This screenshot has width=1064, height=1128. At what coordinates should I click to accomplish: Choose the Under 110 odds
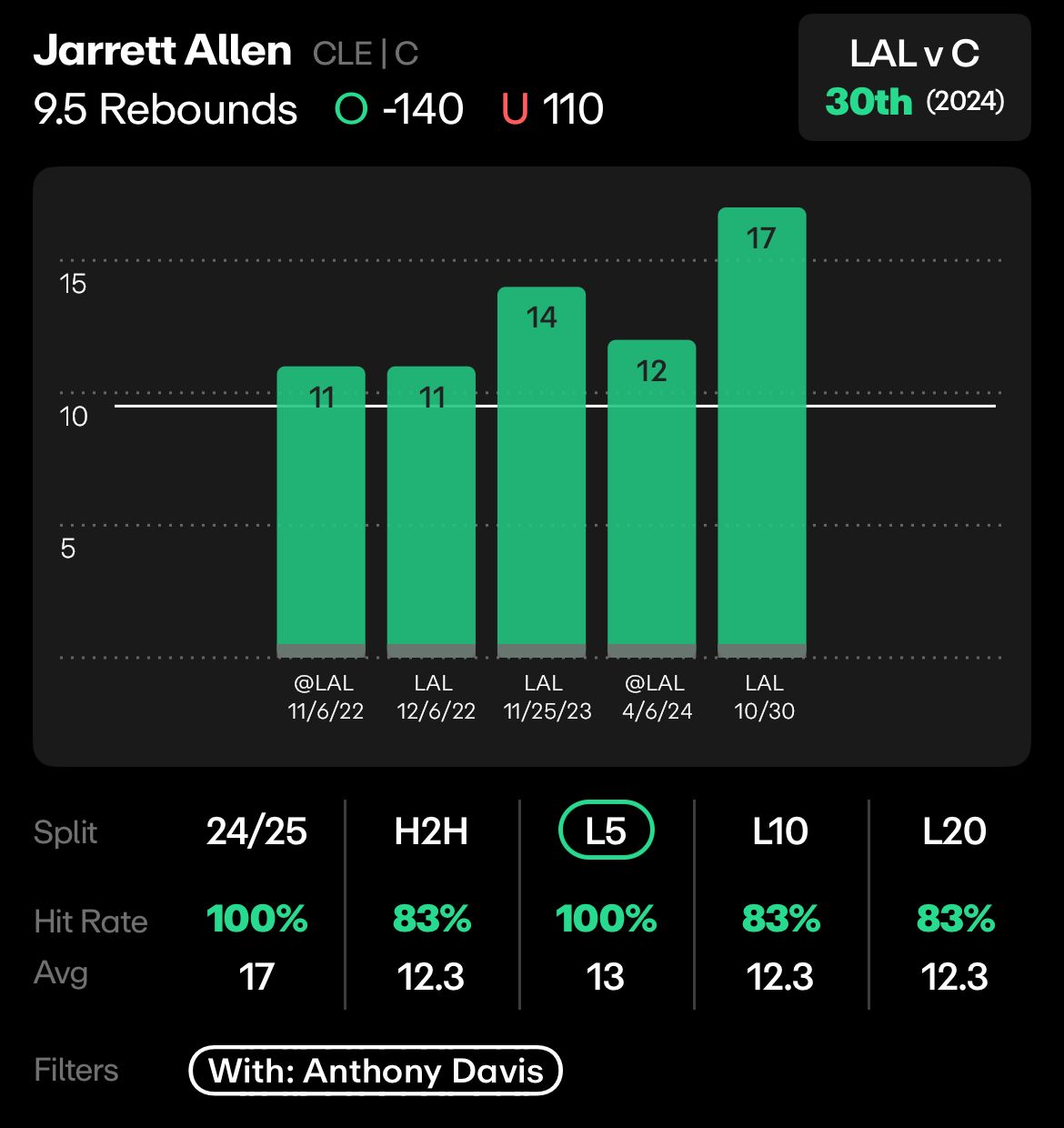(552, 110)
